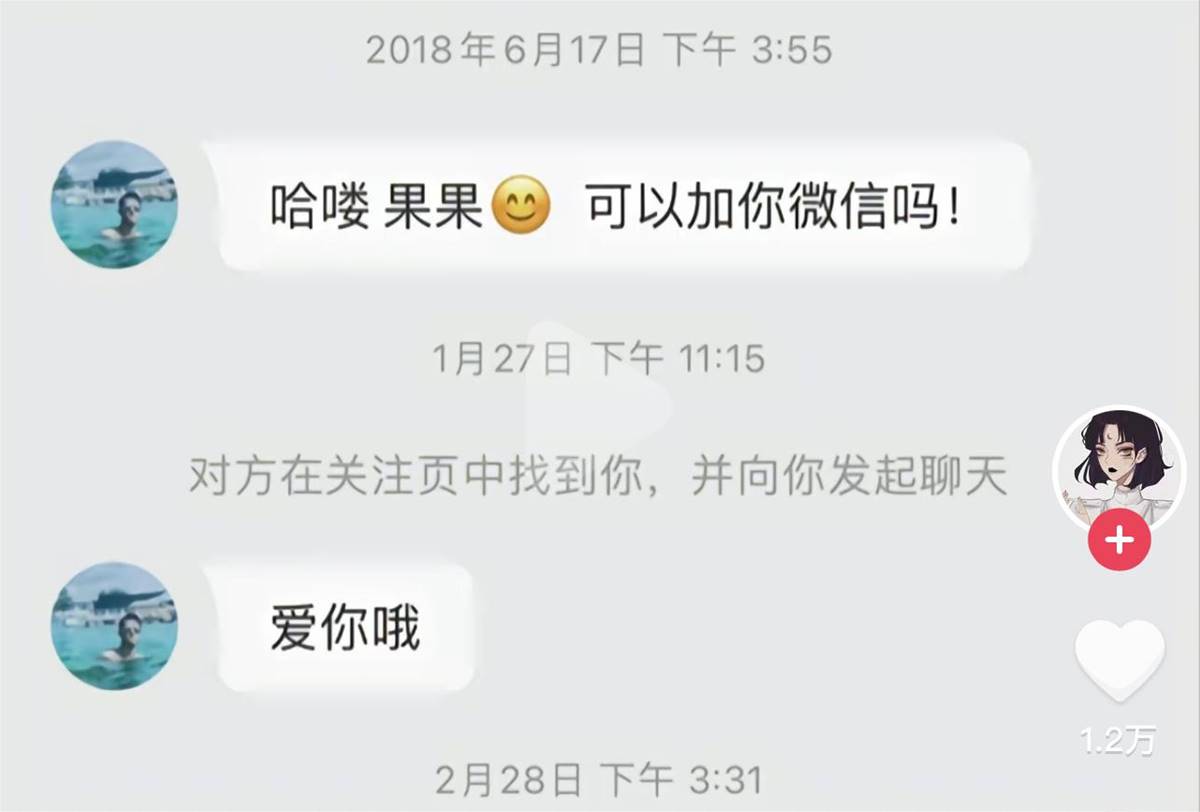Follow the creator with the red plus
Screen dimensions: 1200x812
click(1119, 541)
